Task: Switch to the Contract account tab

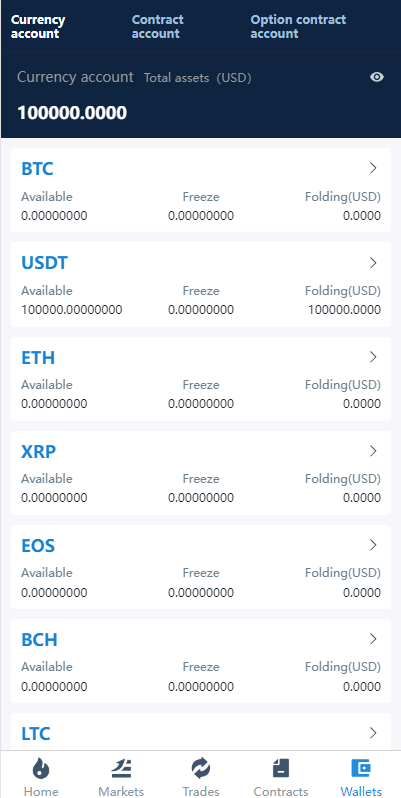Action: point(157,26)
